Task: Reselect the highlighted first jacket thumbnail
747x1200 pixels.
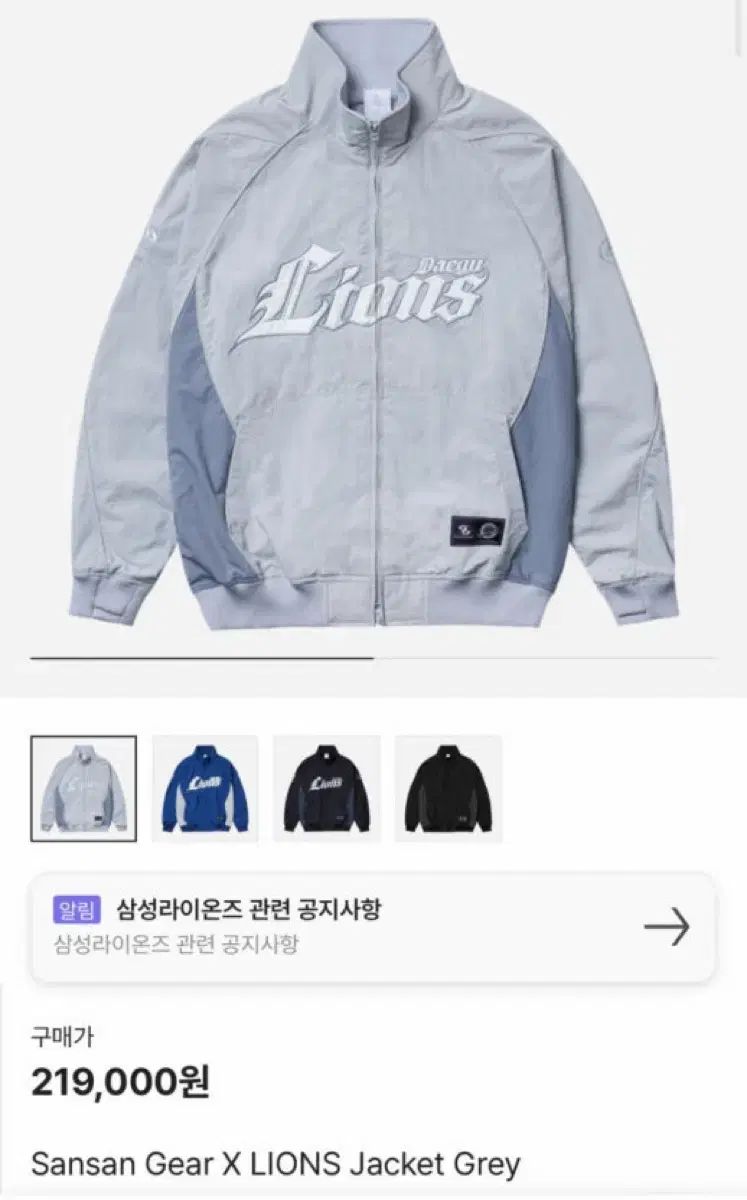Action: (x=85, y=786)
